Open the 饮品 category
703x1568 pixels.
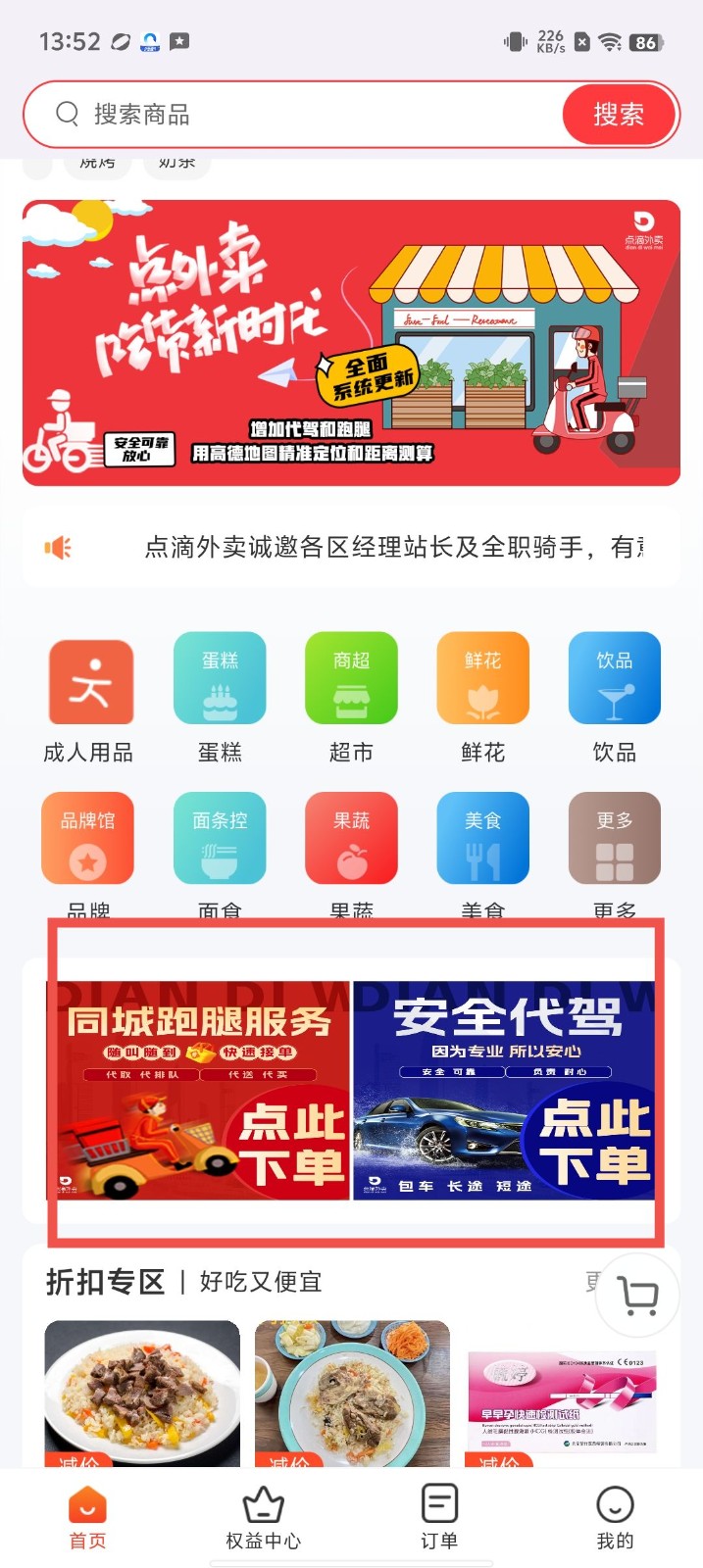pyautogui.click(x=614, y=678)
